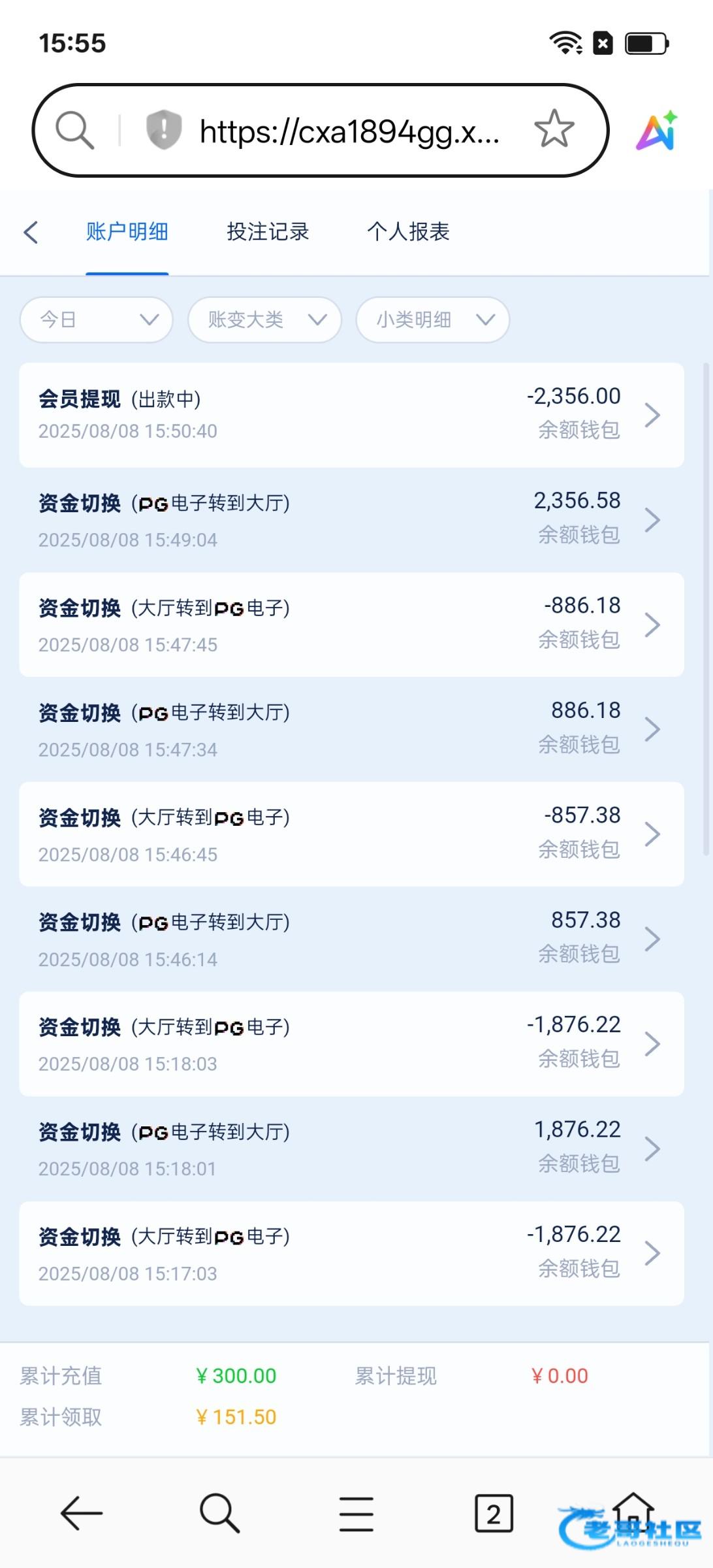The width and height of the screenshot is (713, 1568).
Task: Open the 857.38 transfer at 15:46:14
Action: (x=351, y=939)
